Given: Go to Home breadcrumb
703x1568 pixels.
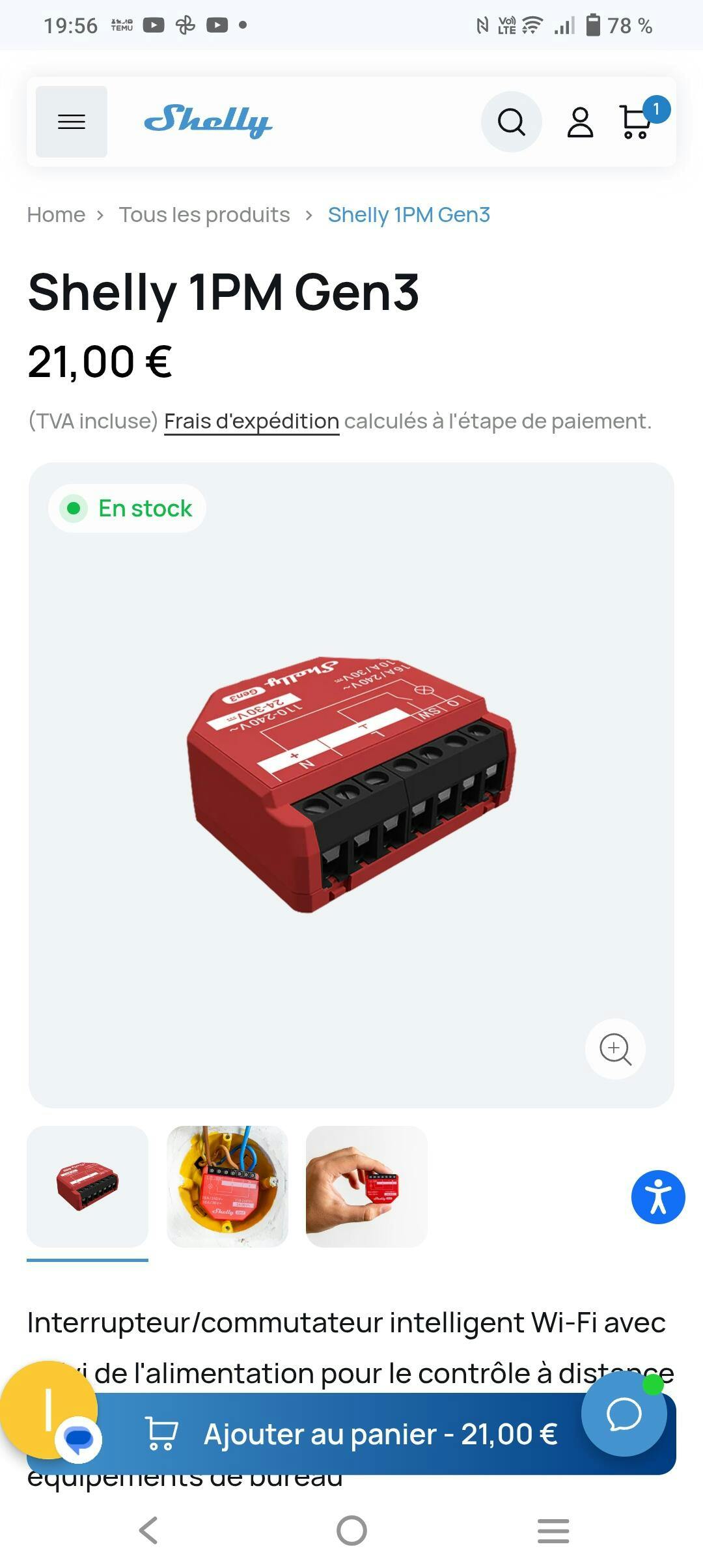Looking at the screenshot, I should [56, 215].
